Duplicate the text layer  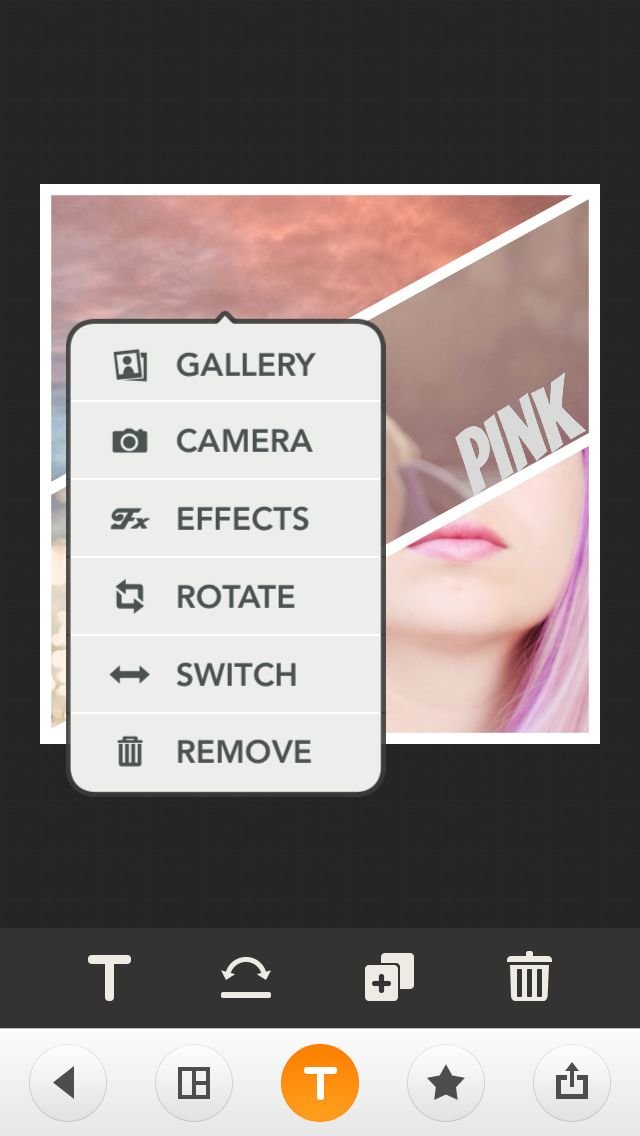389,977
